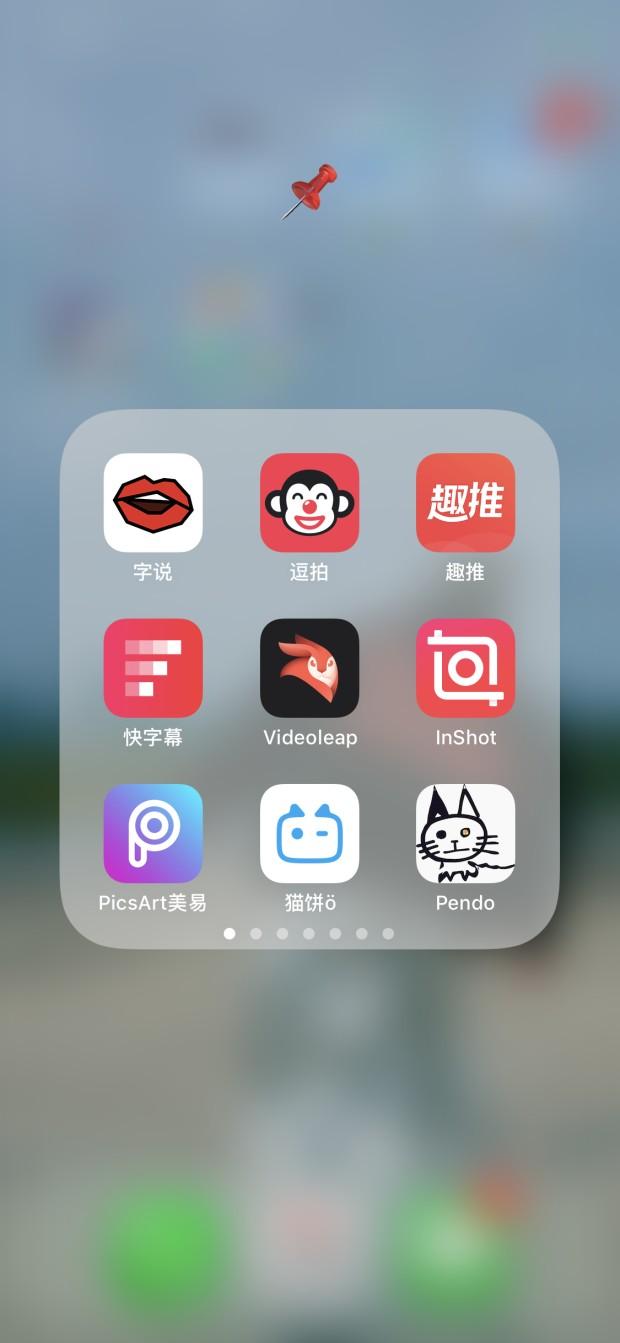Launch the 猫饼 app
The width and height of the screenshot is (620, 1343).
[309, 833]
